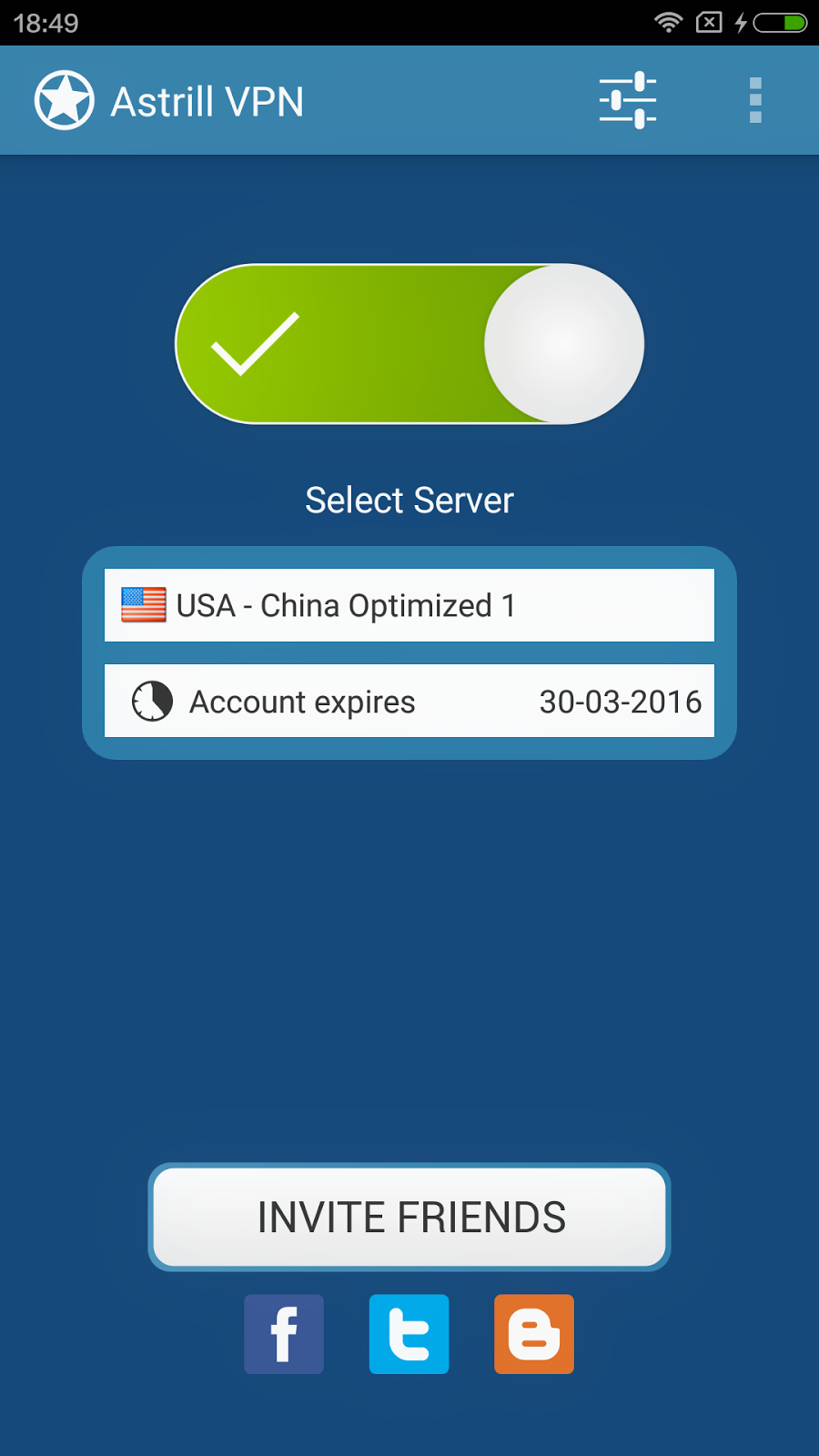Share via the Facebook icon

pos(284,1334)
